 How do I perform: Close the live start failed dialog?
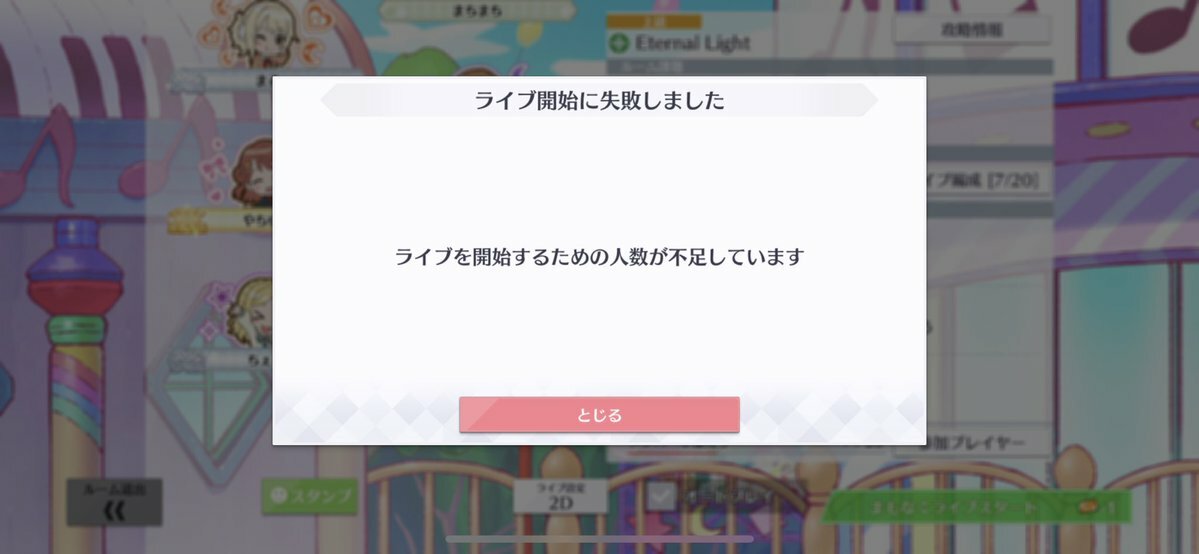[599, 415]
